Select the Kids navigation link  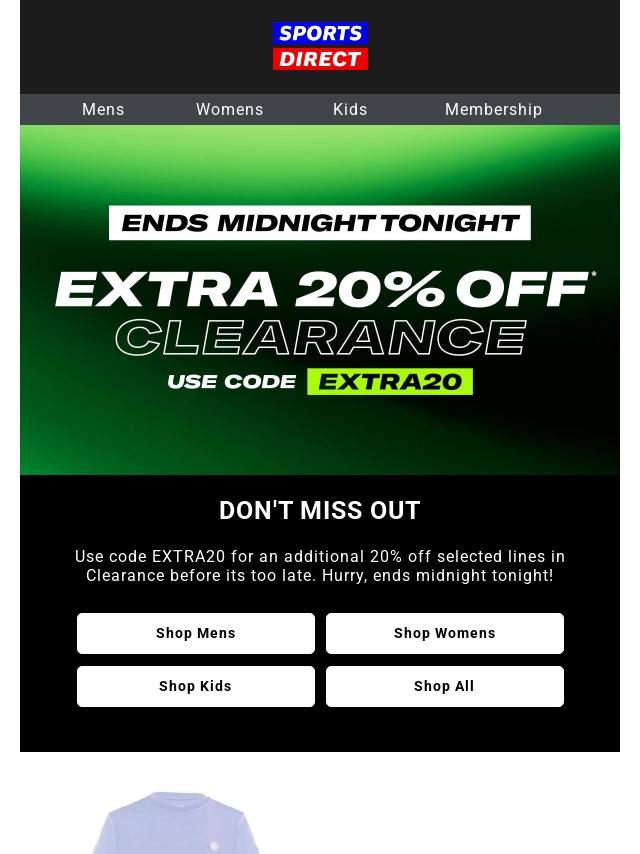(x=350, y=109)
